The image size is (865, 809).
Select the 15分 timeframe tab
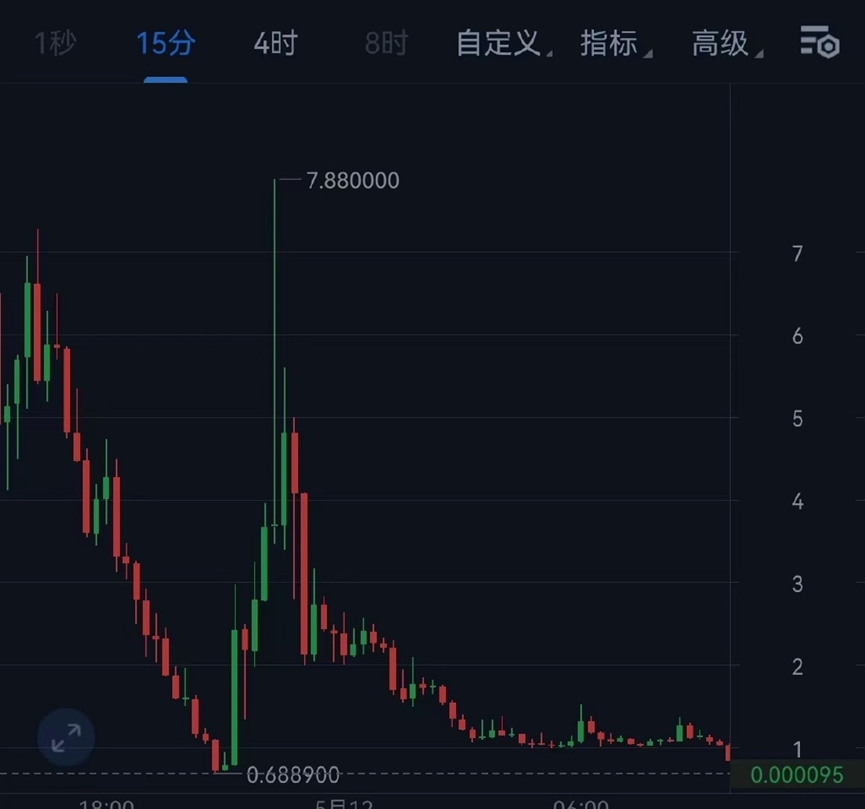point(166,43)
